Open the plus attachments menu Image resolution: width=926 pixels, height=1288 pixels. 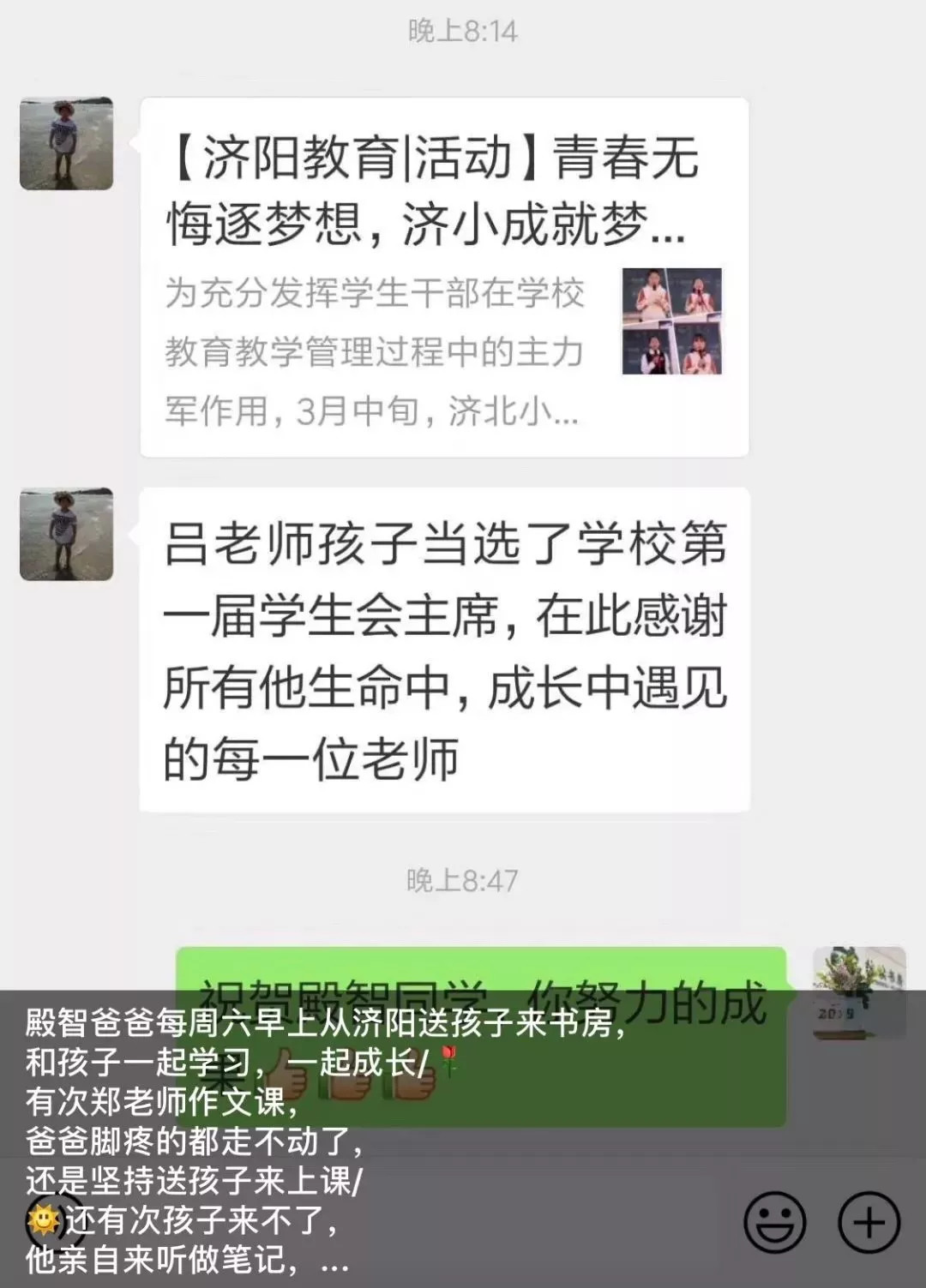(868, 1221)
